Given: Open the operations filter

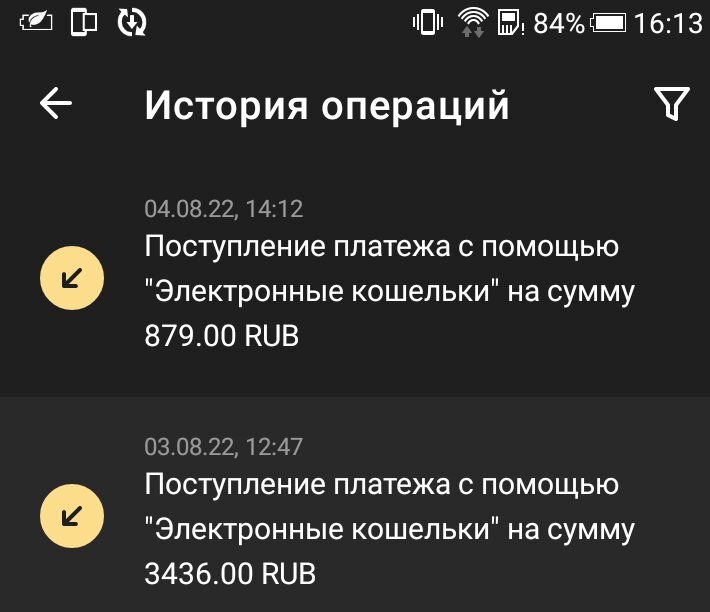Looking at the screenshot, I should [671, 104].
